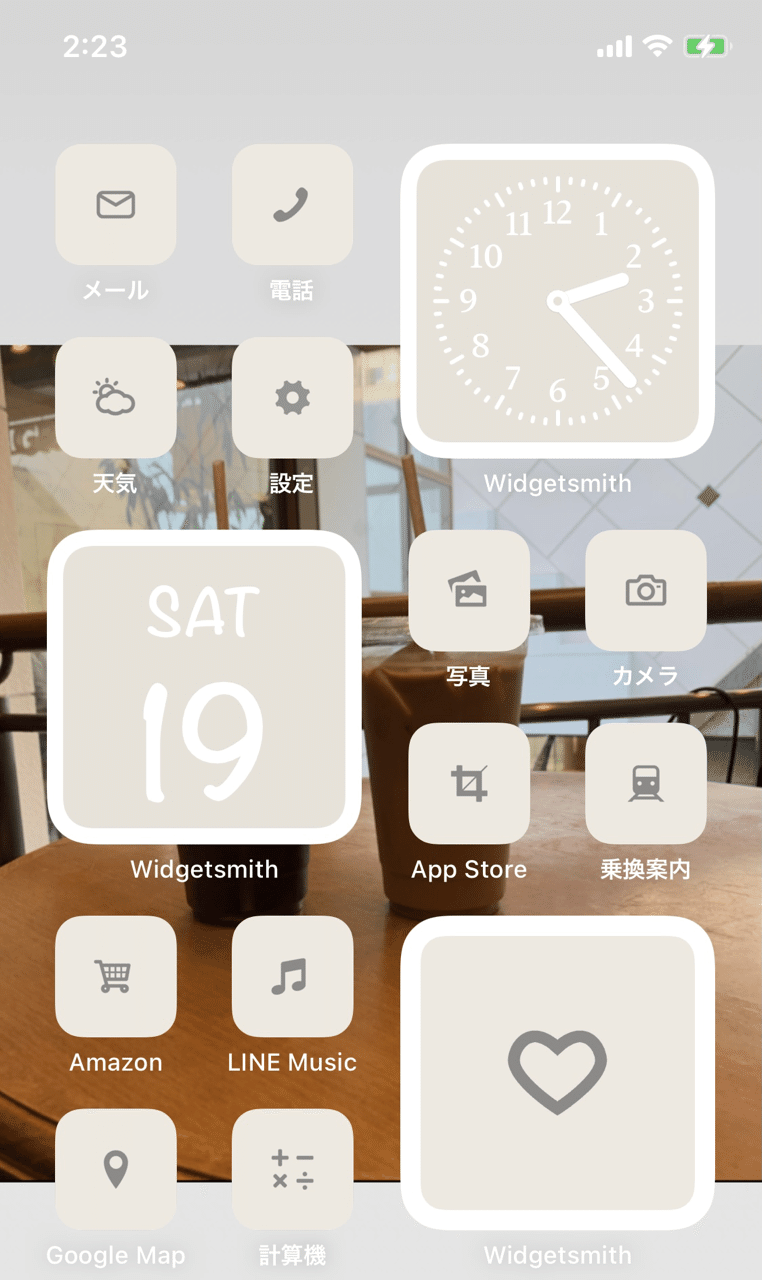Open 設定 settings
Image resolution: width=762 pixels, height=1280 pixels.
click(292, 398)
